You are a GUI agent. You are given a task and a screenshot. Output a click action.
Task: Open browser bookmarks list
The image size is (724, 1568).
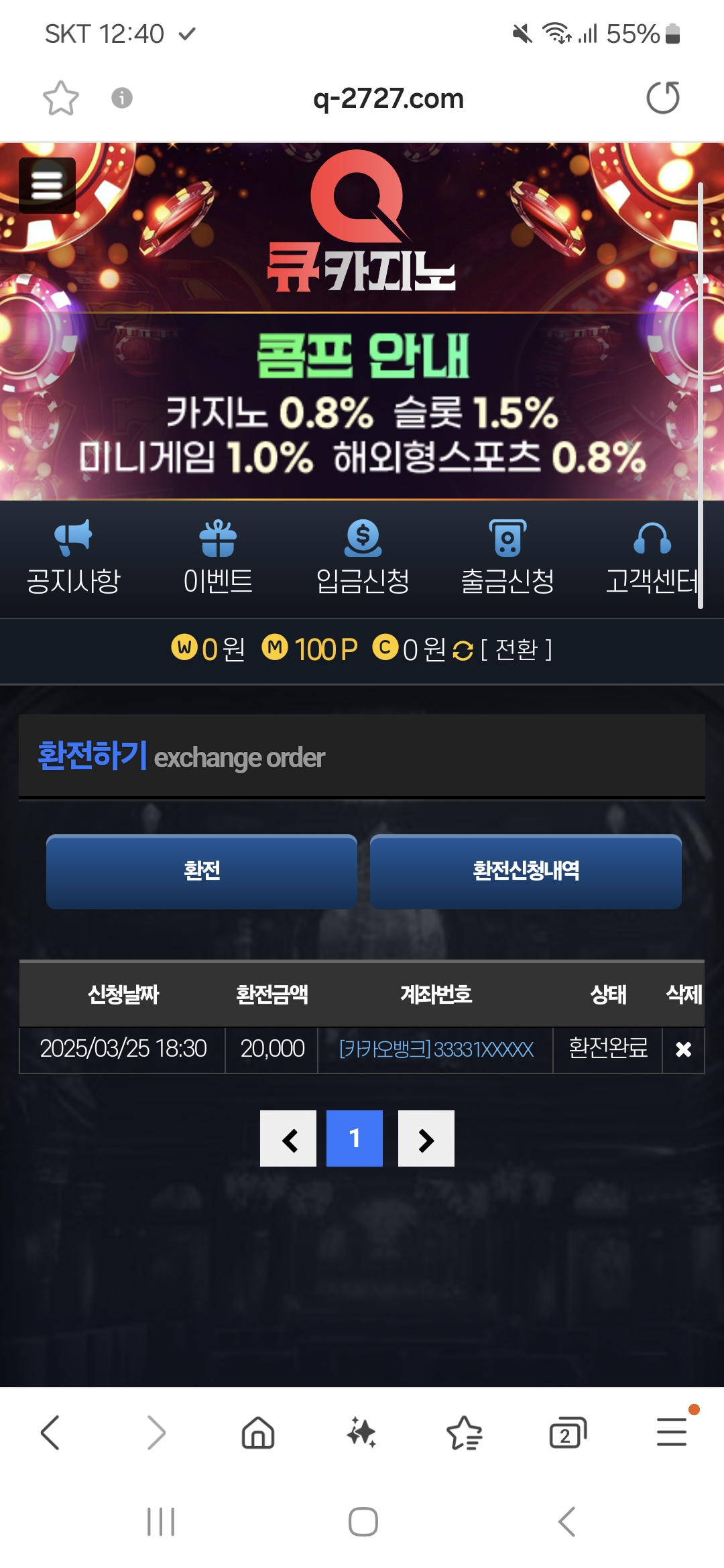coord(464,1433)
